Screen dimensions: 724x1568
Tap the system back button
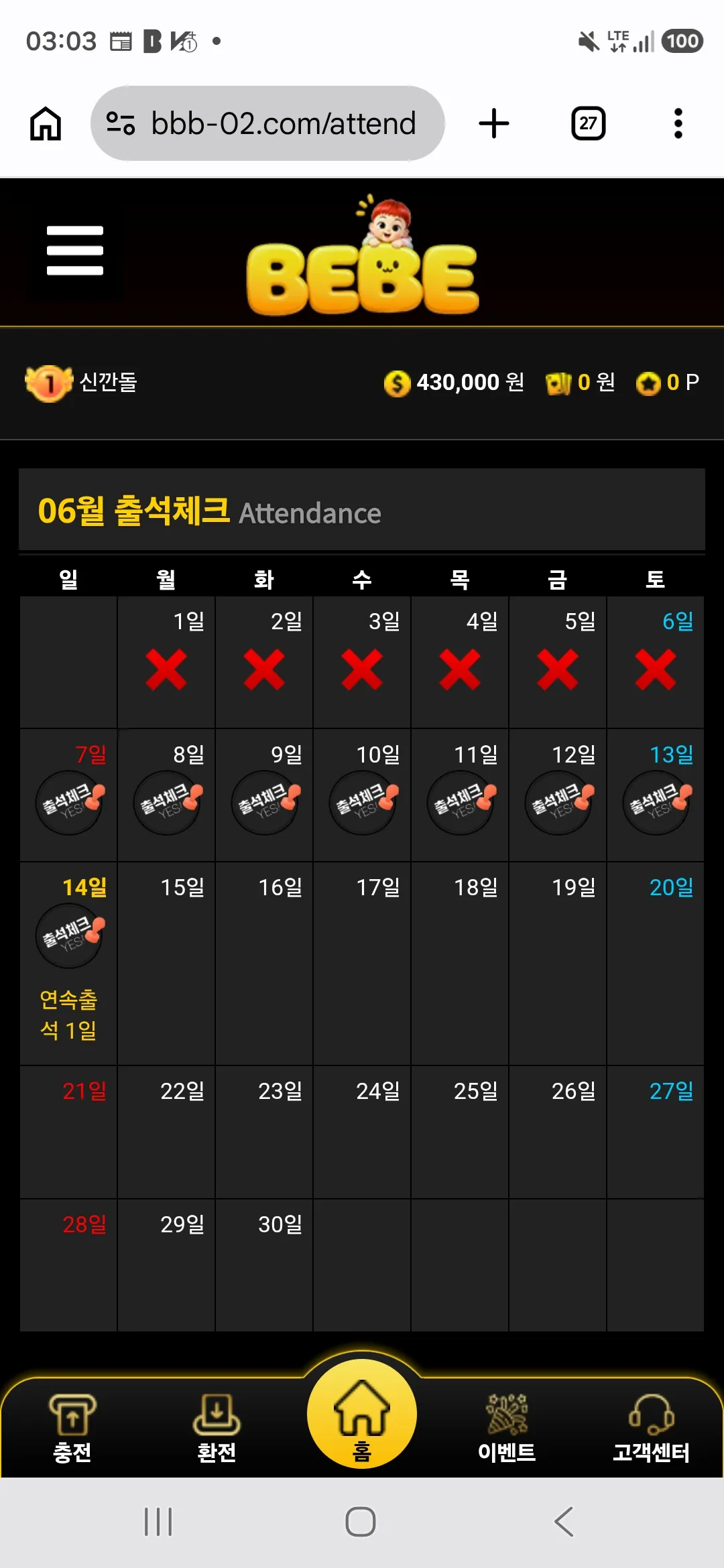[x=564, y=1522]
